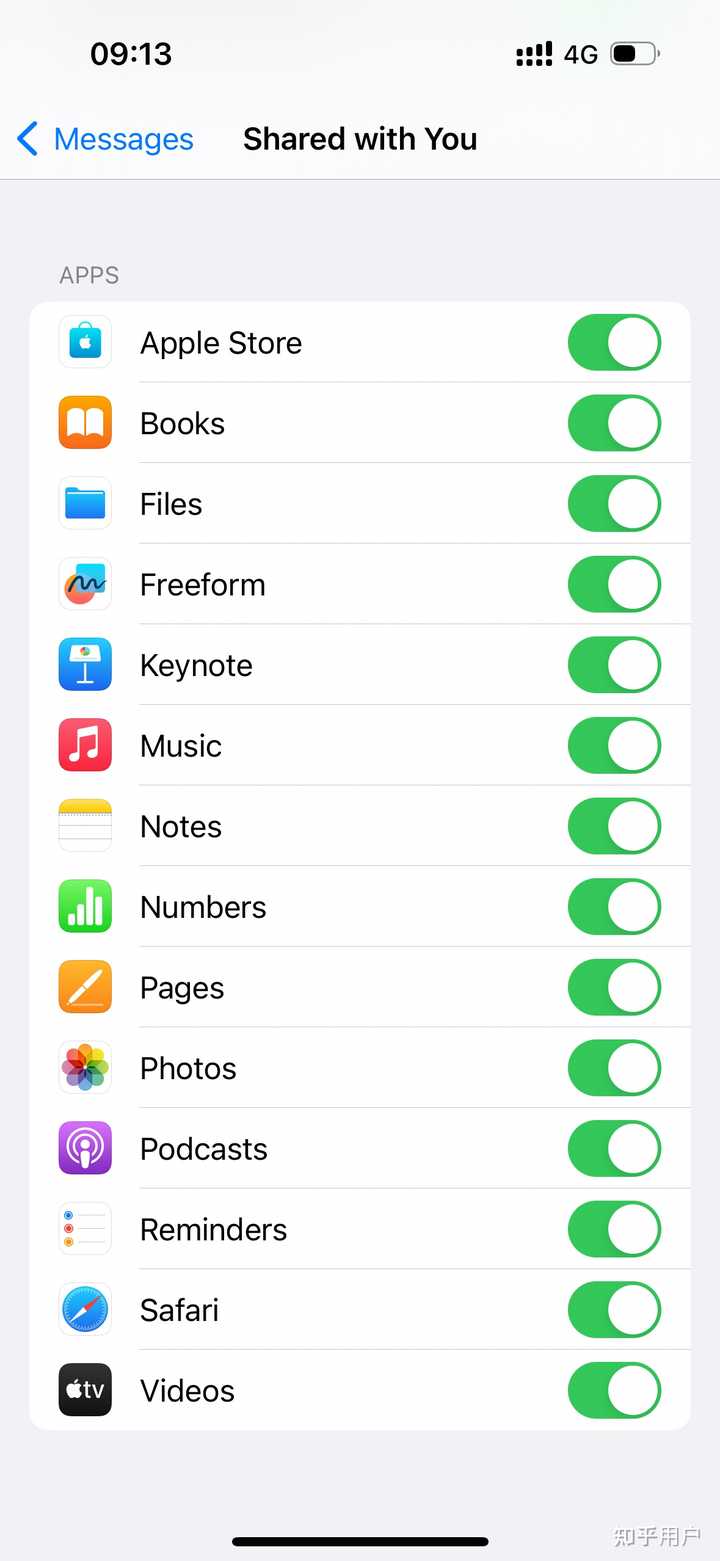Disable sharing for Notes

[x=613, y=826]
